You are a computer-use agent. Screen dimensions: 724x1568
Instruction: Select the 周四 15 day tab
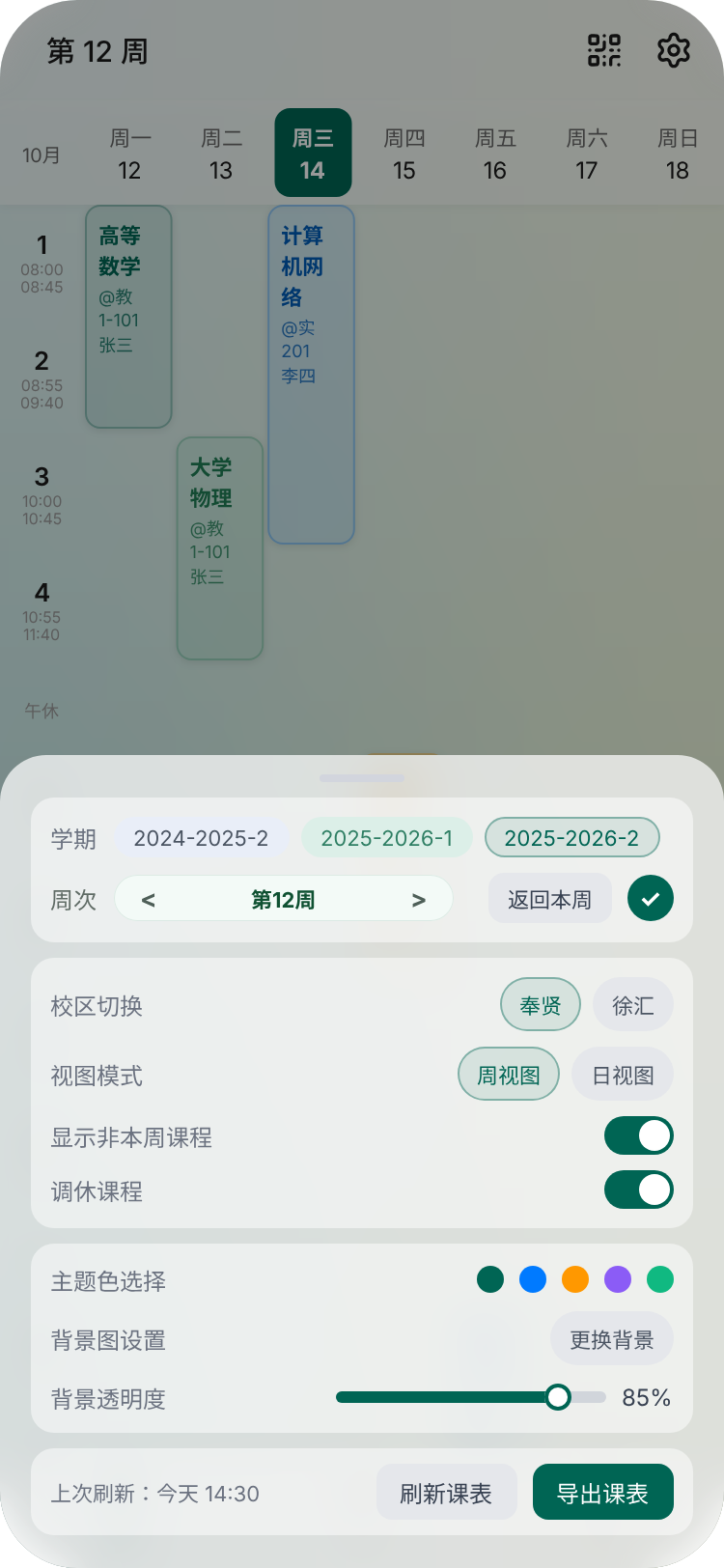(x=404, y=152)
